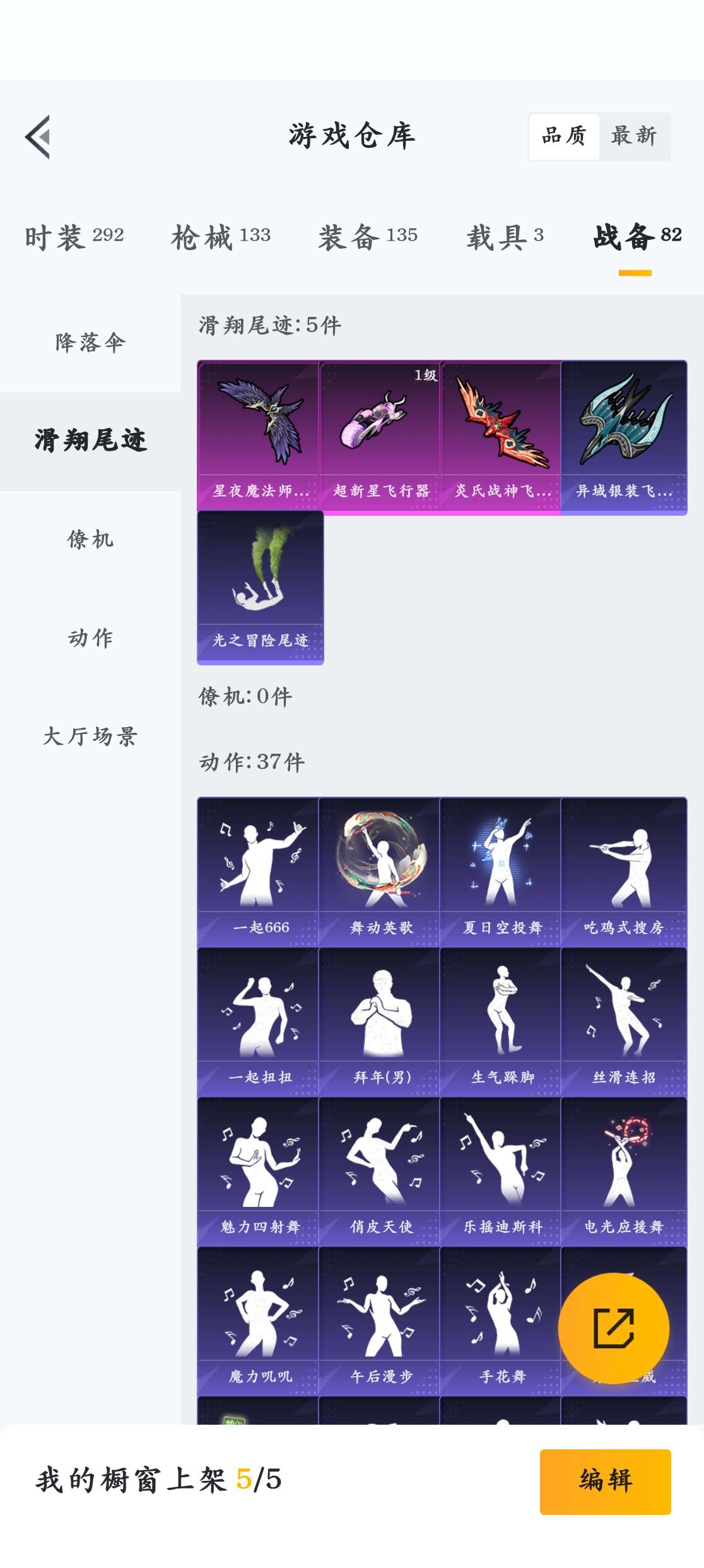Open the 拜年(男) emote
Image resolution: width=704 pixels, height=1568 pixels.
point(381,1021)
